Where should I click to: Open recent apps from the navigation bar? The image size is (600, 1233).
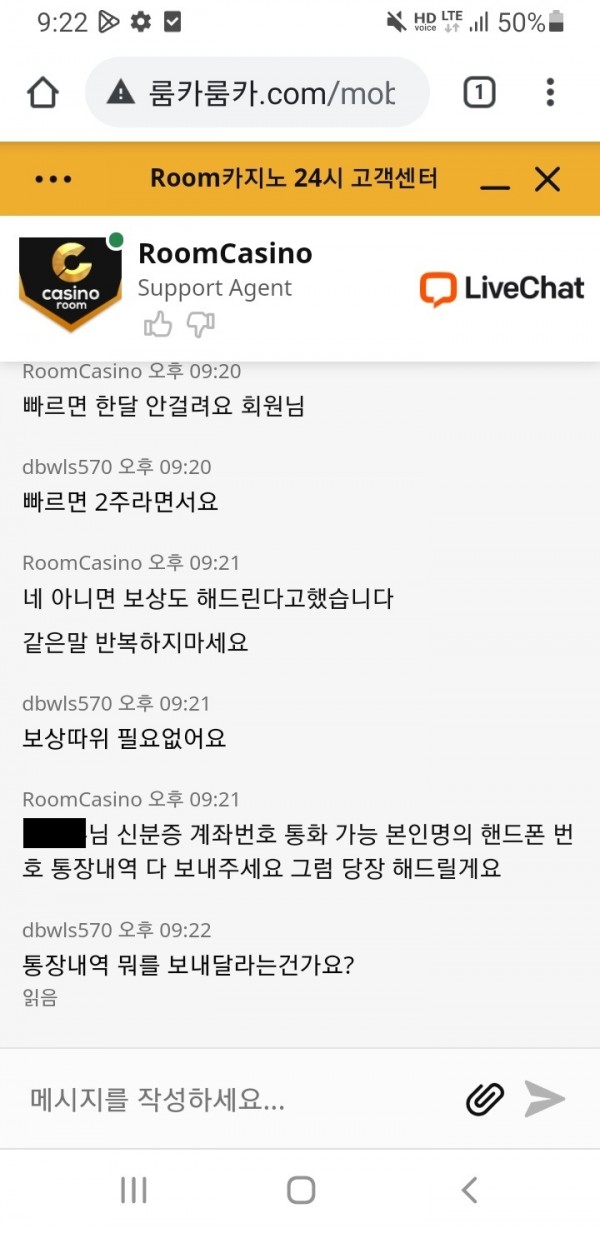pyautogui.click(x=133, y=1190)
